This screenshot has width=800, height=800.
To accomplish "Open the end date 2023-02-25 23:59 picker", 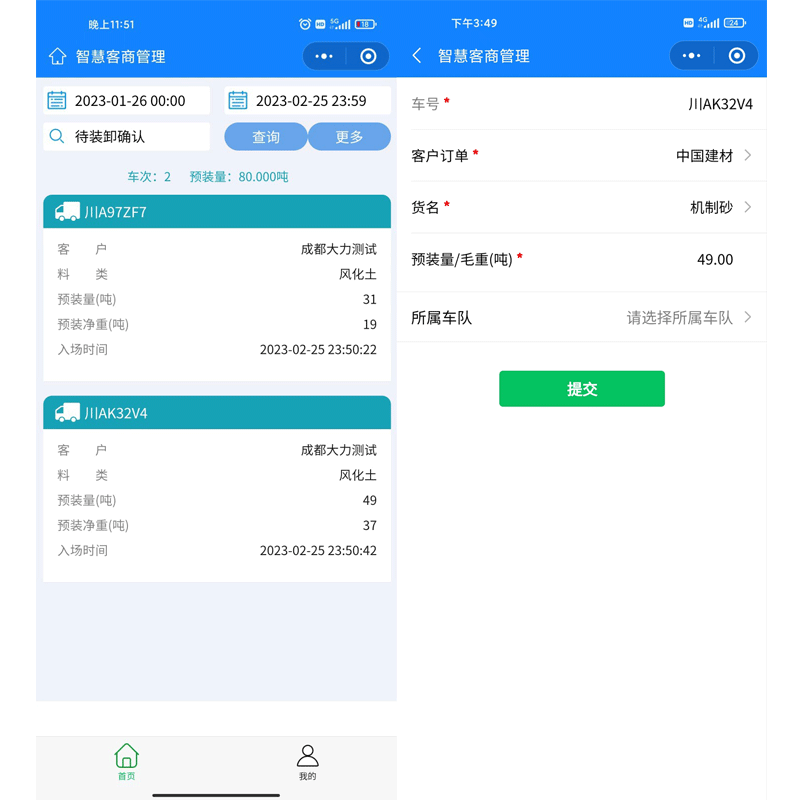I will click(x=307, y=101).
